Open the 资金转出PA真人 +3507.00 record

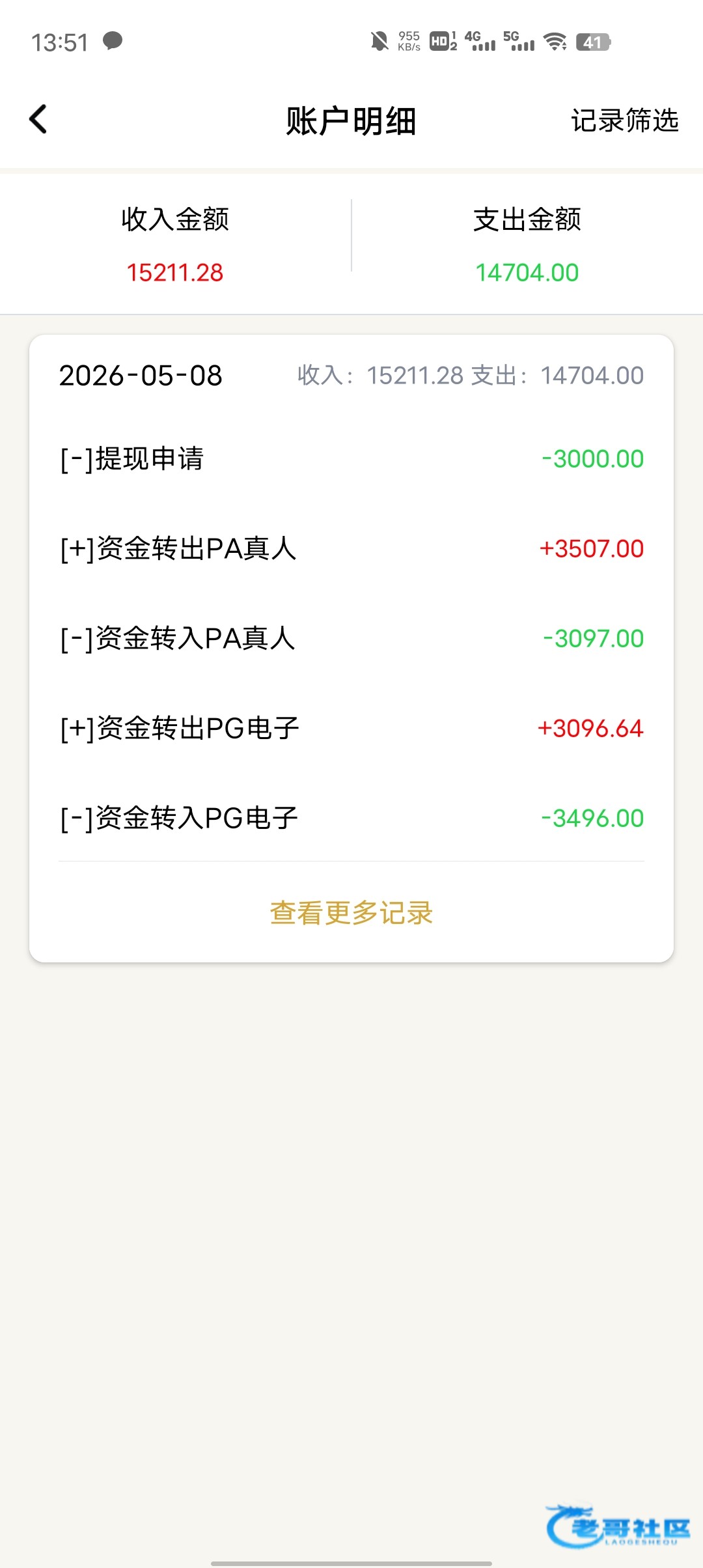(351, 549)
